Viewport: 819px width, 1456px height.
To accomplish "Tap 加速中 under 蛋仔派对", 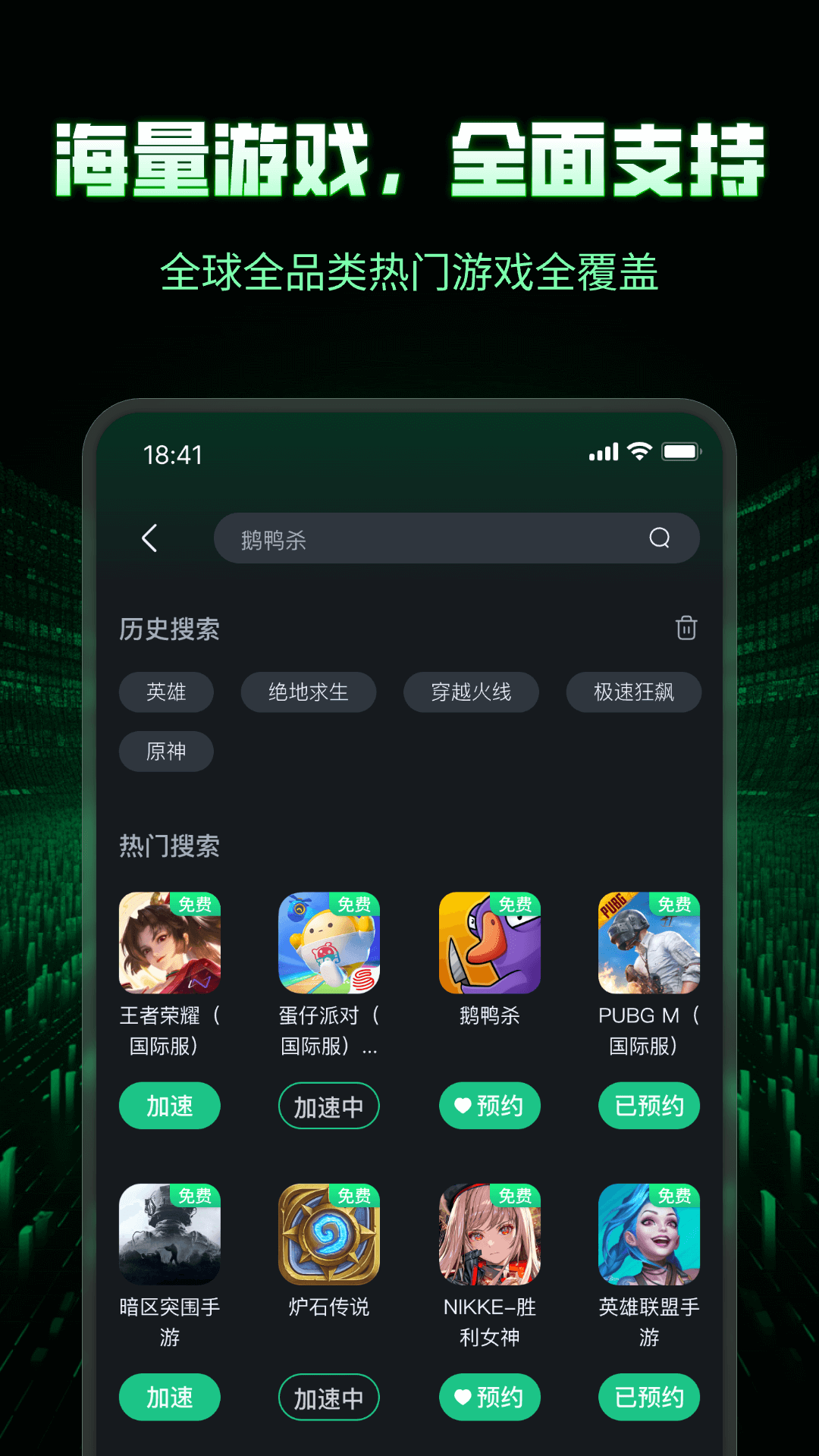I will (x=329, y=1106).
